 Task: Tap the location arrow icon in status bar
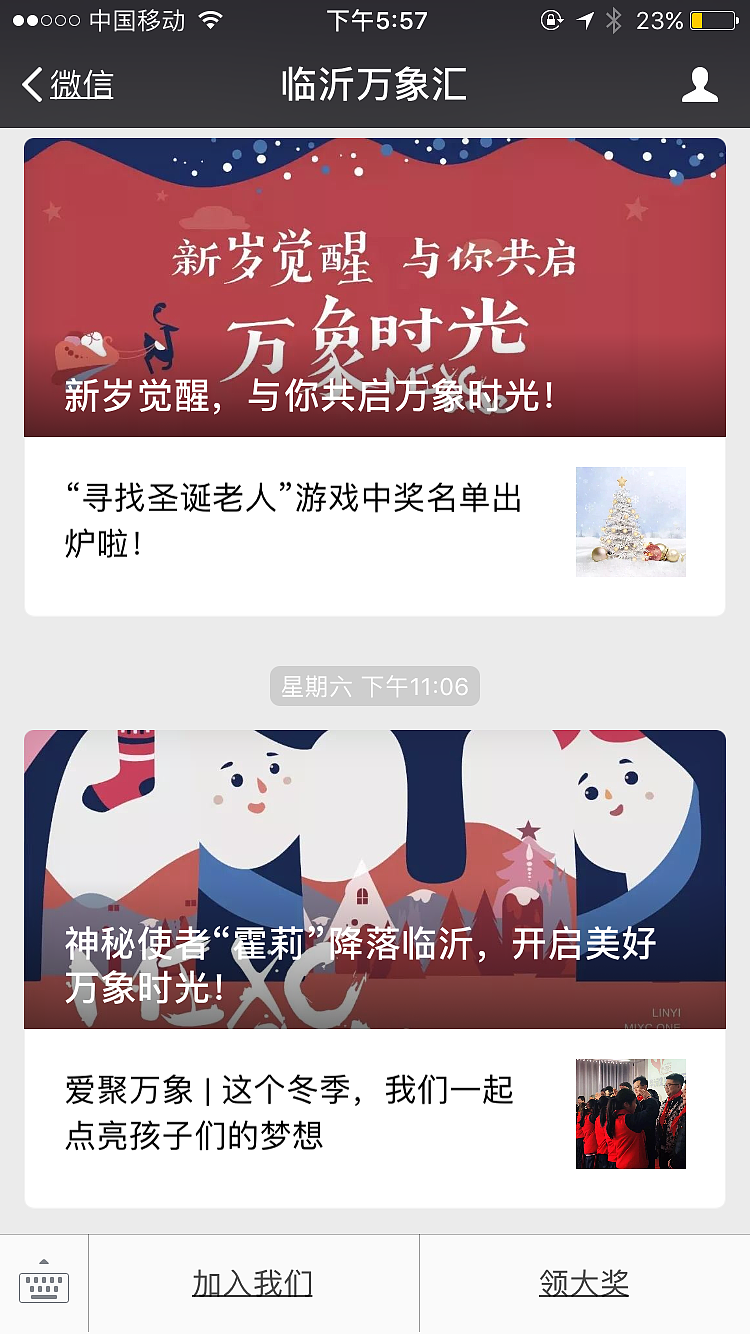tap(584, 20)
